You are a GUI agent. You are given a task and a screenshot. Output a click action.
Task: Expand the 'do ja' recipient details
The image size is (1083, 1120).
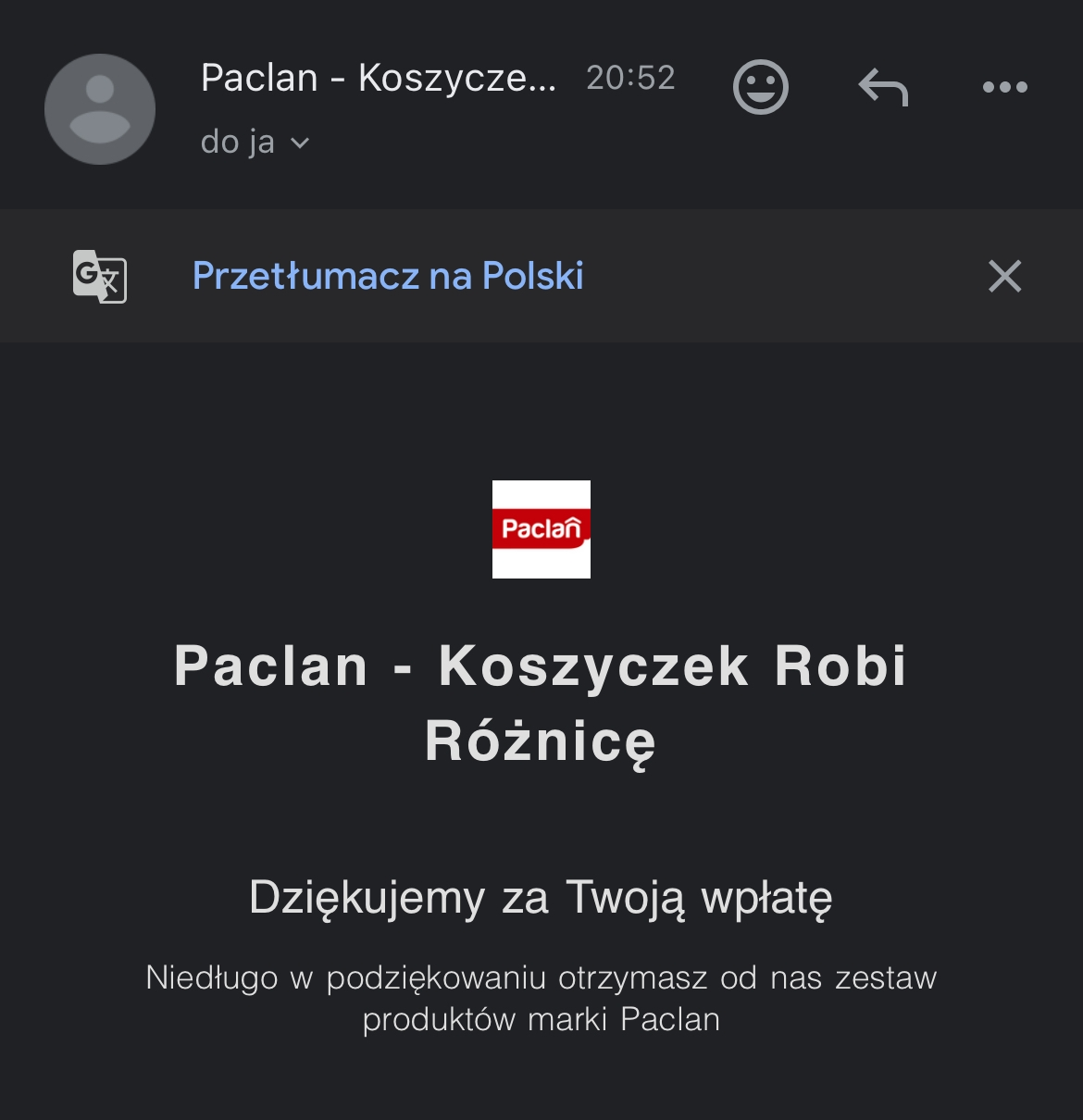tap(255, 143)
